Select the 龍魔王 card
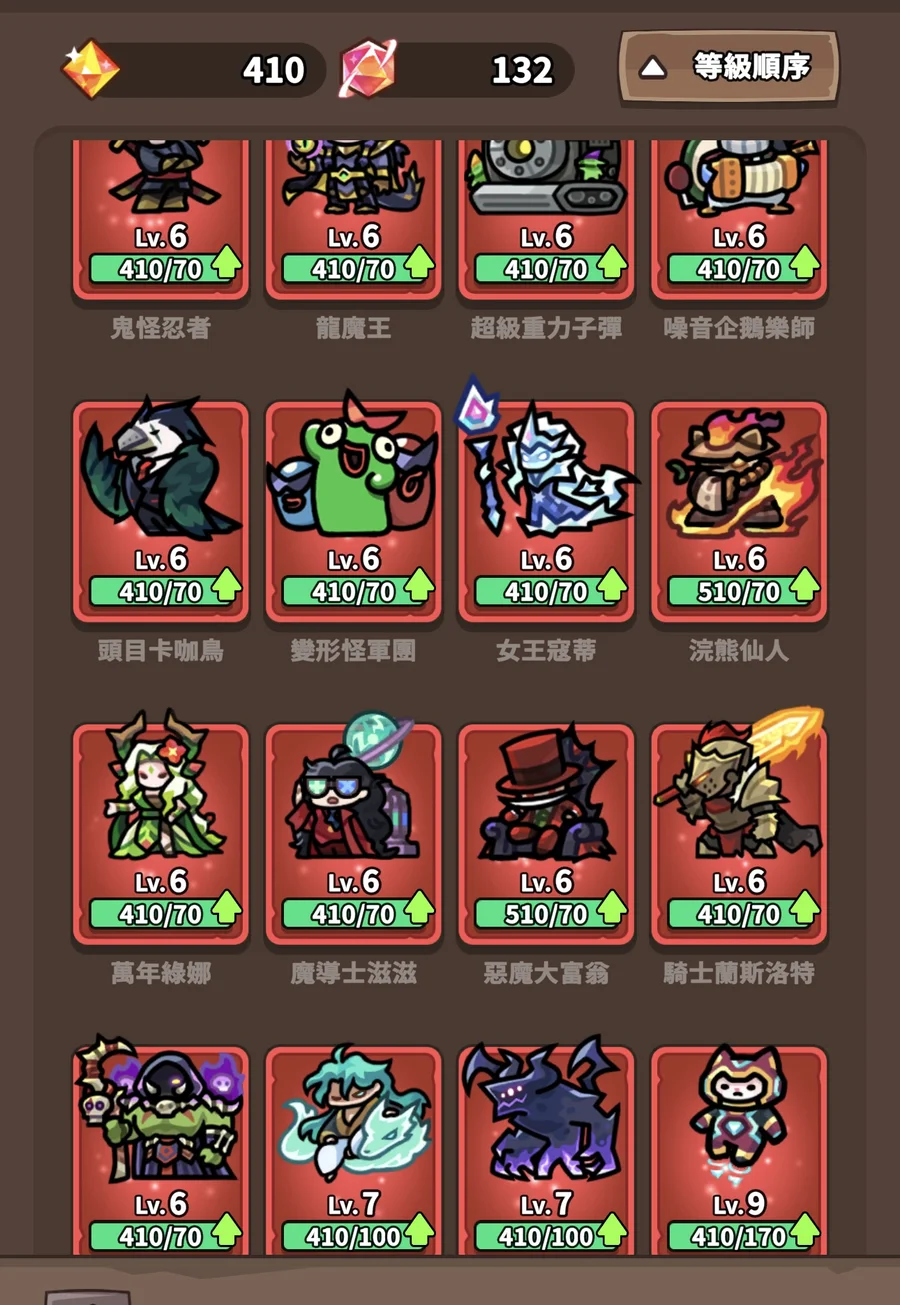900x1305 pixels. pyautogui.click(x=353, y=219)
